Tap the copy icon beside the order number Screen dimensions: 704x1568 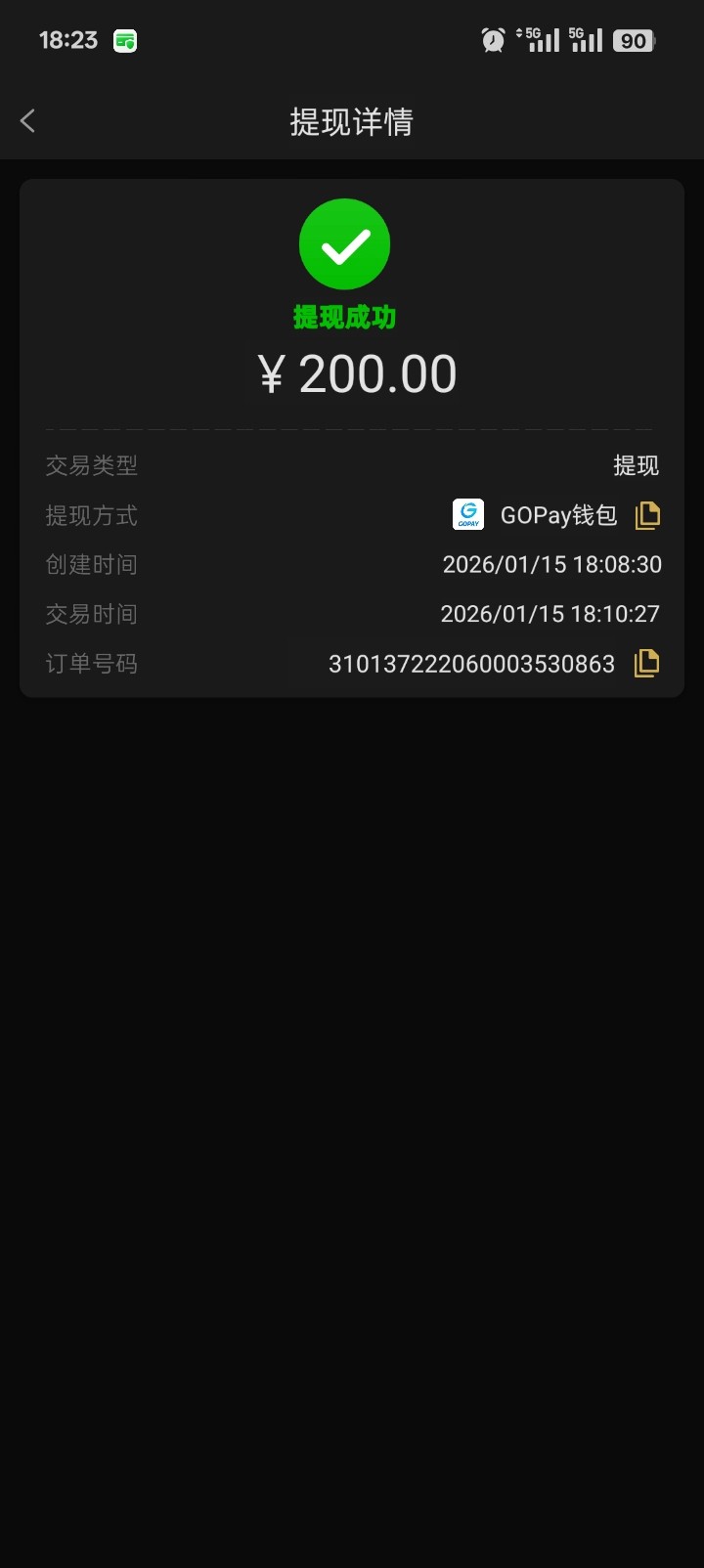(x=647, y=663)
